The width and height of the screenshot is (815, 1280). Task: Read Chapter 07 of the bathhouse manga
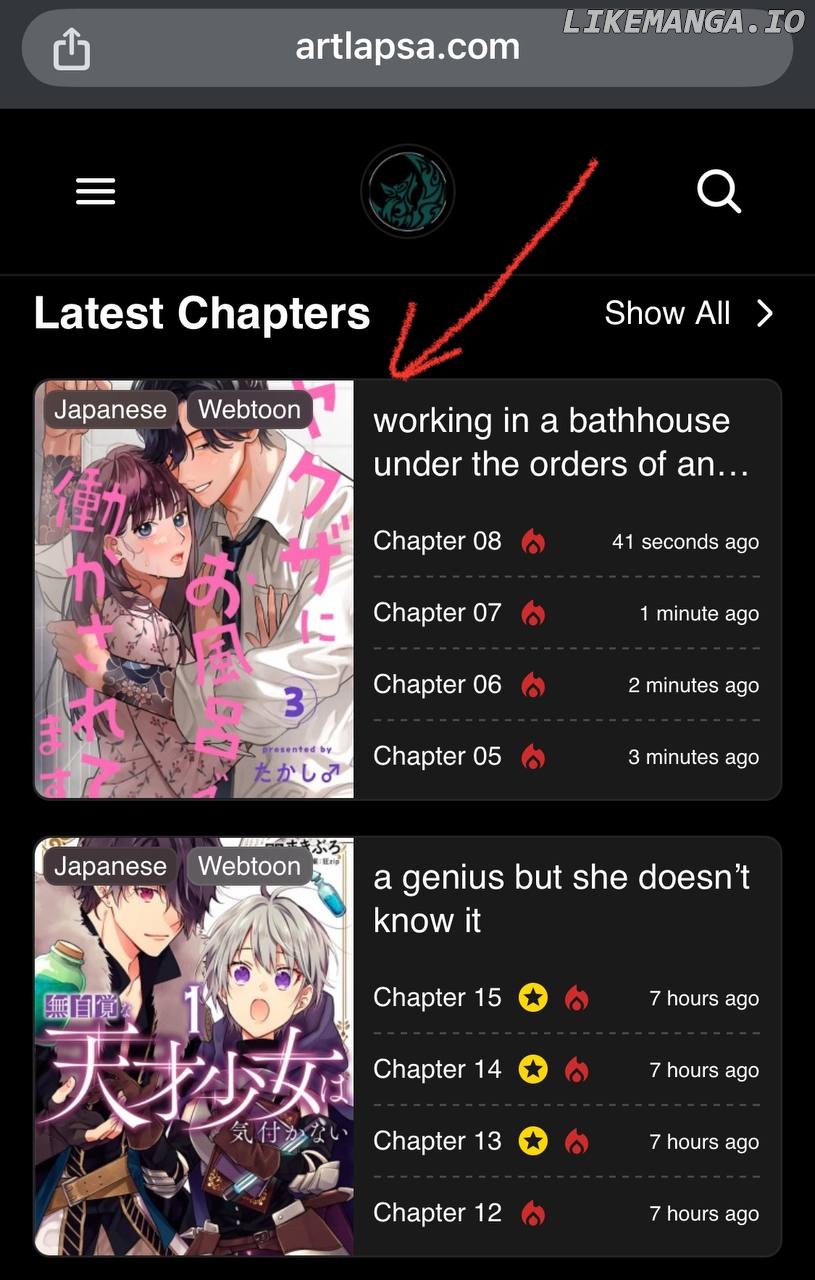[x=437, y=613]
